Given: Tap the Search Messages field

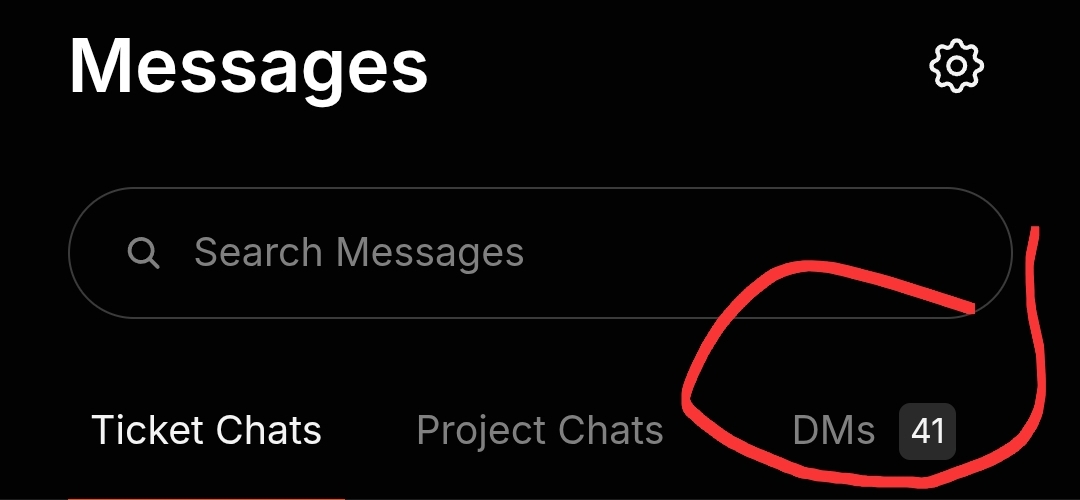Looking at the screenshot, I should point(540,252).
